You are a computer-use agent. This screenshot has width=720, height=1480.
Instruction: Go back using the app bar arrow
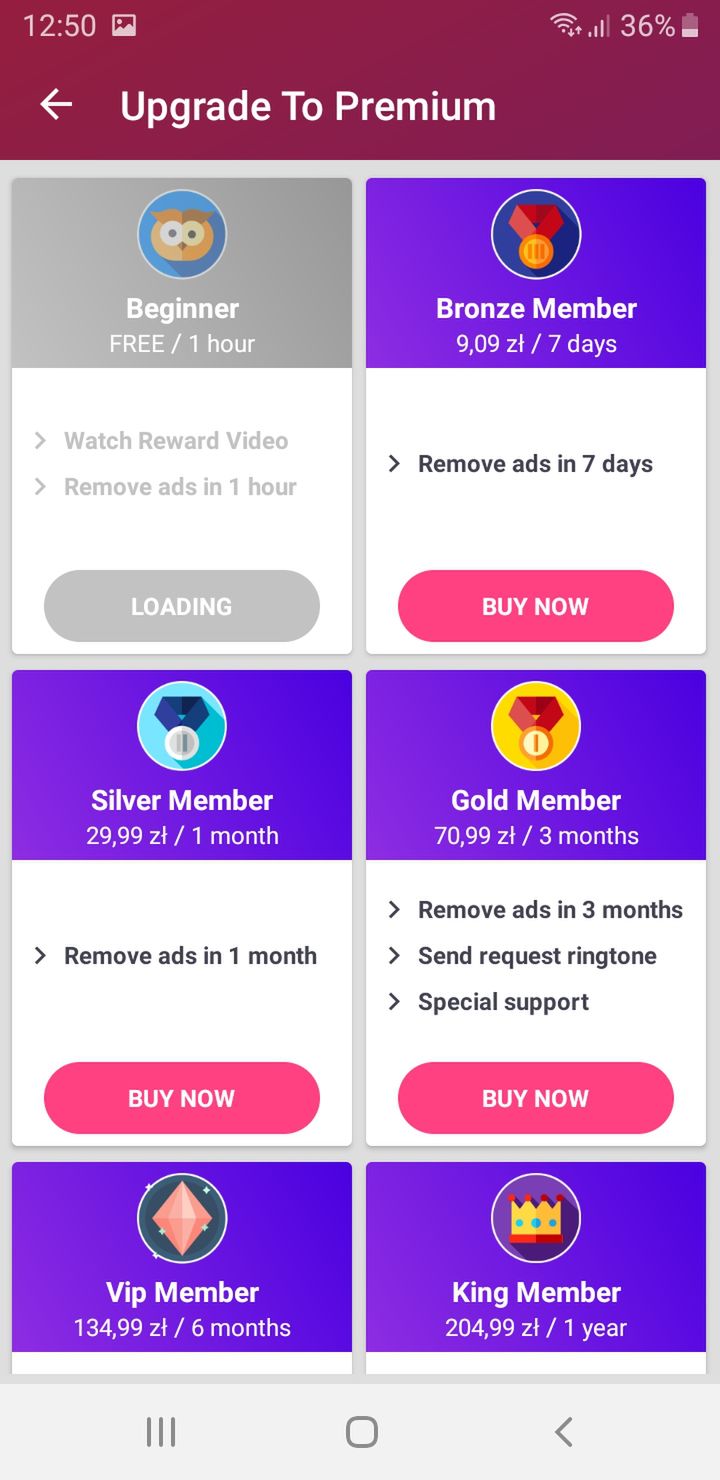click(57, 105)
